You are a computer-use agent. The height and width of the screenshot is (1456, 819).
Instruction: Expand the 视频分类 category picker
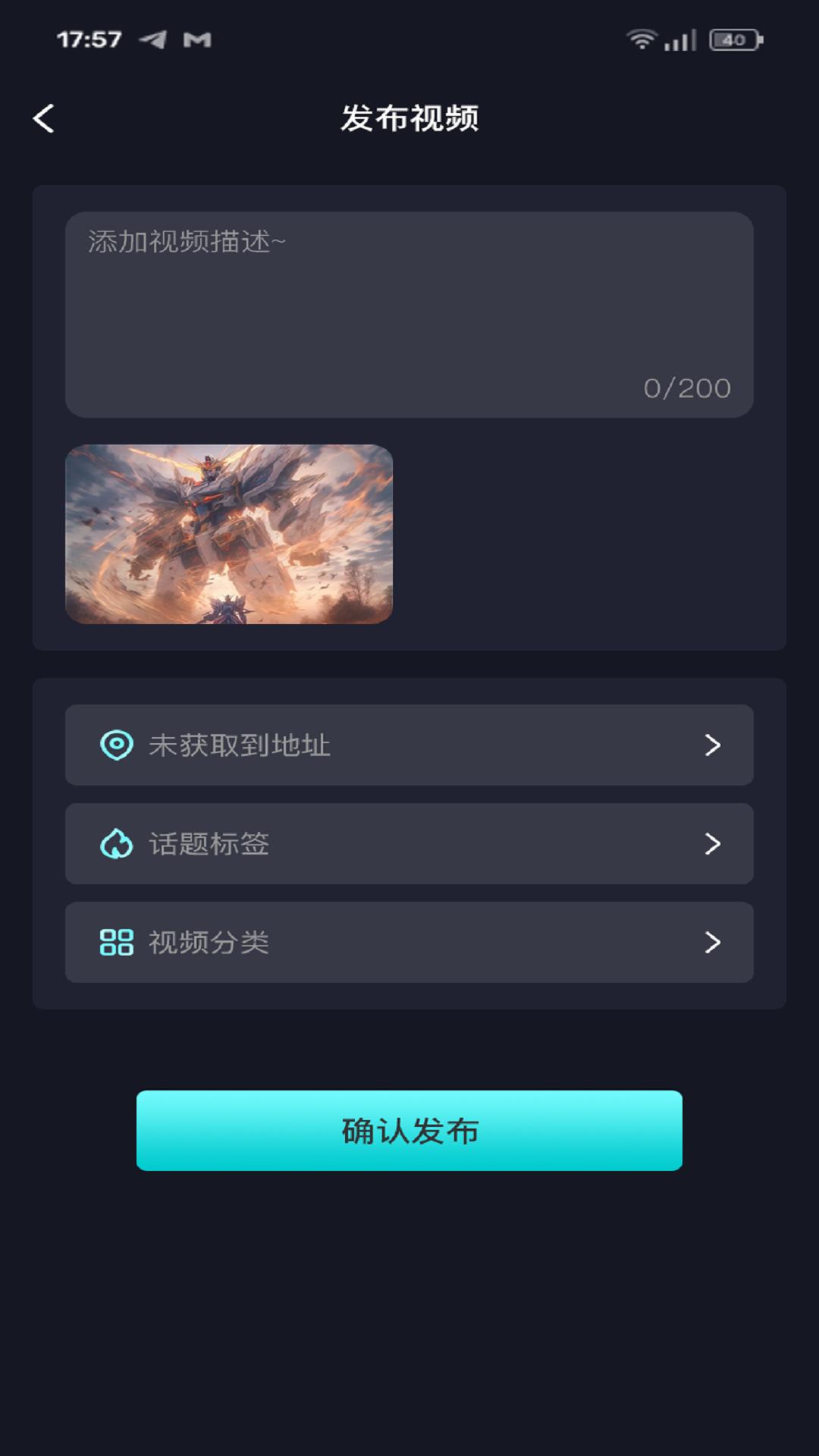[409, 943]
